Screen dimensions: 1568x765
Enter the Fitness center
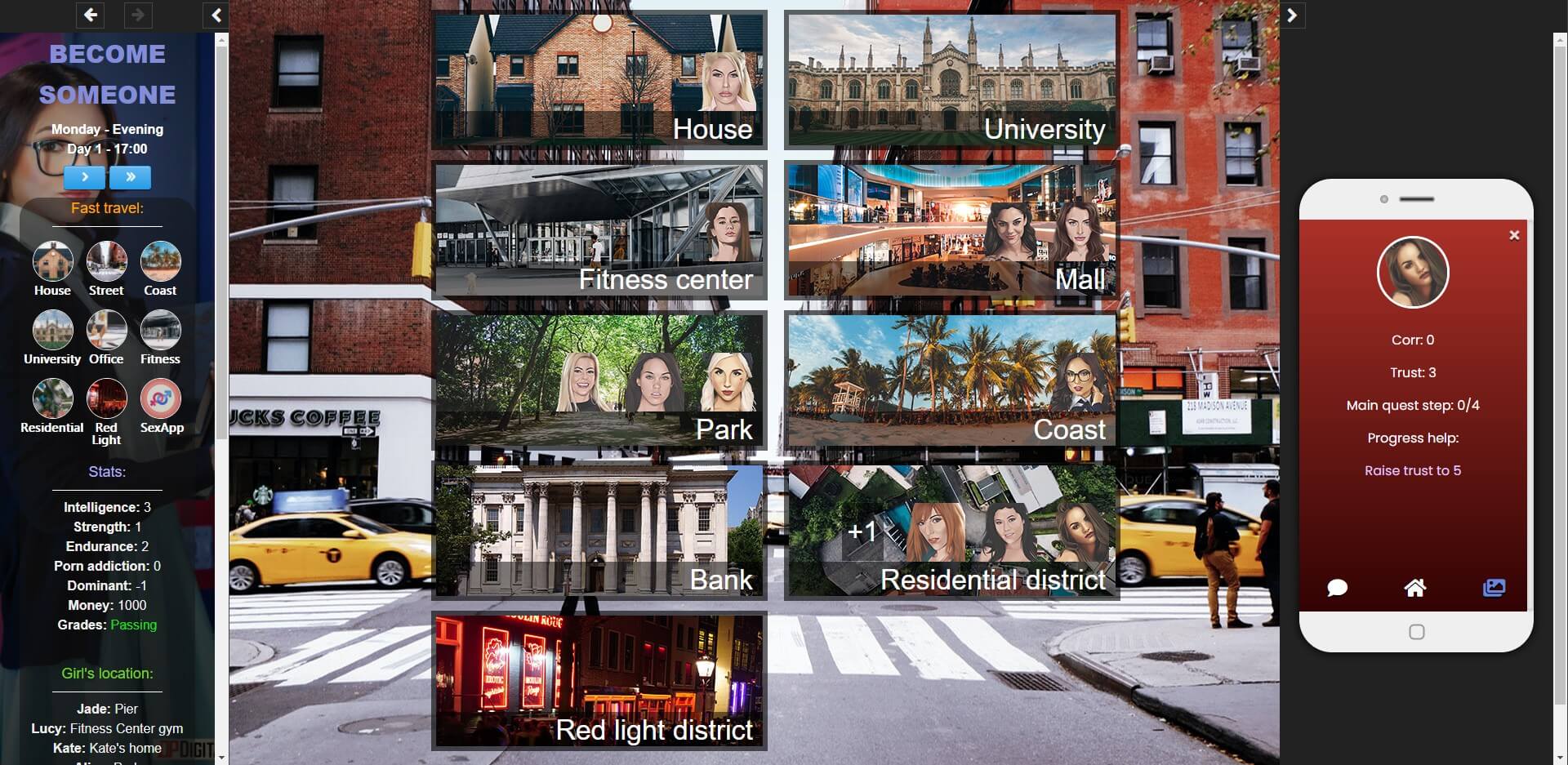(599, 230)
